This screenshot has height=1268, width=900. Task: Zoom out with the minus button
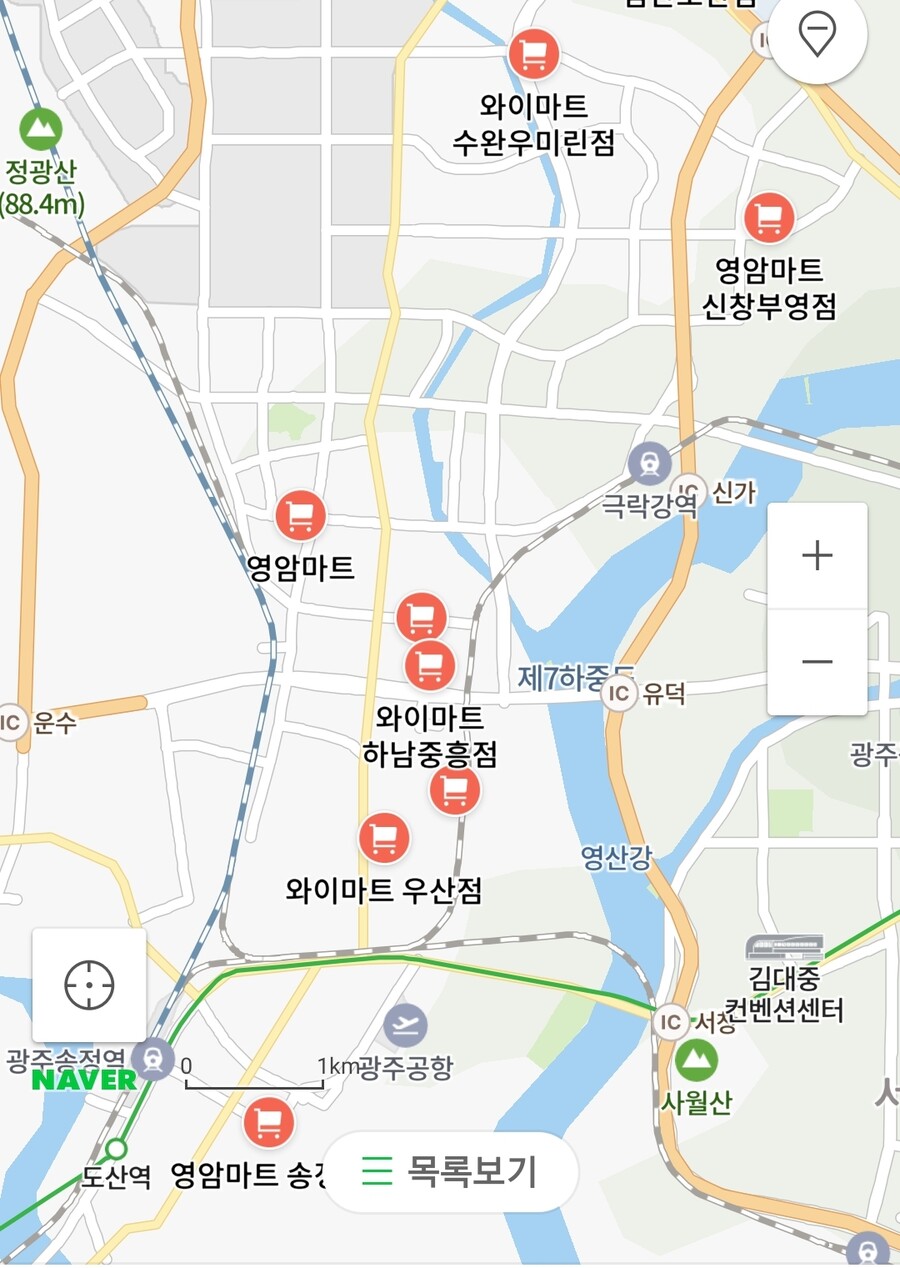point(817,662)
